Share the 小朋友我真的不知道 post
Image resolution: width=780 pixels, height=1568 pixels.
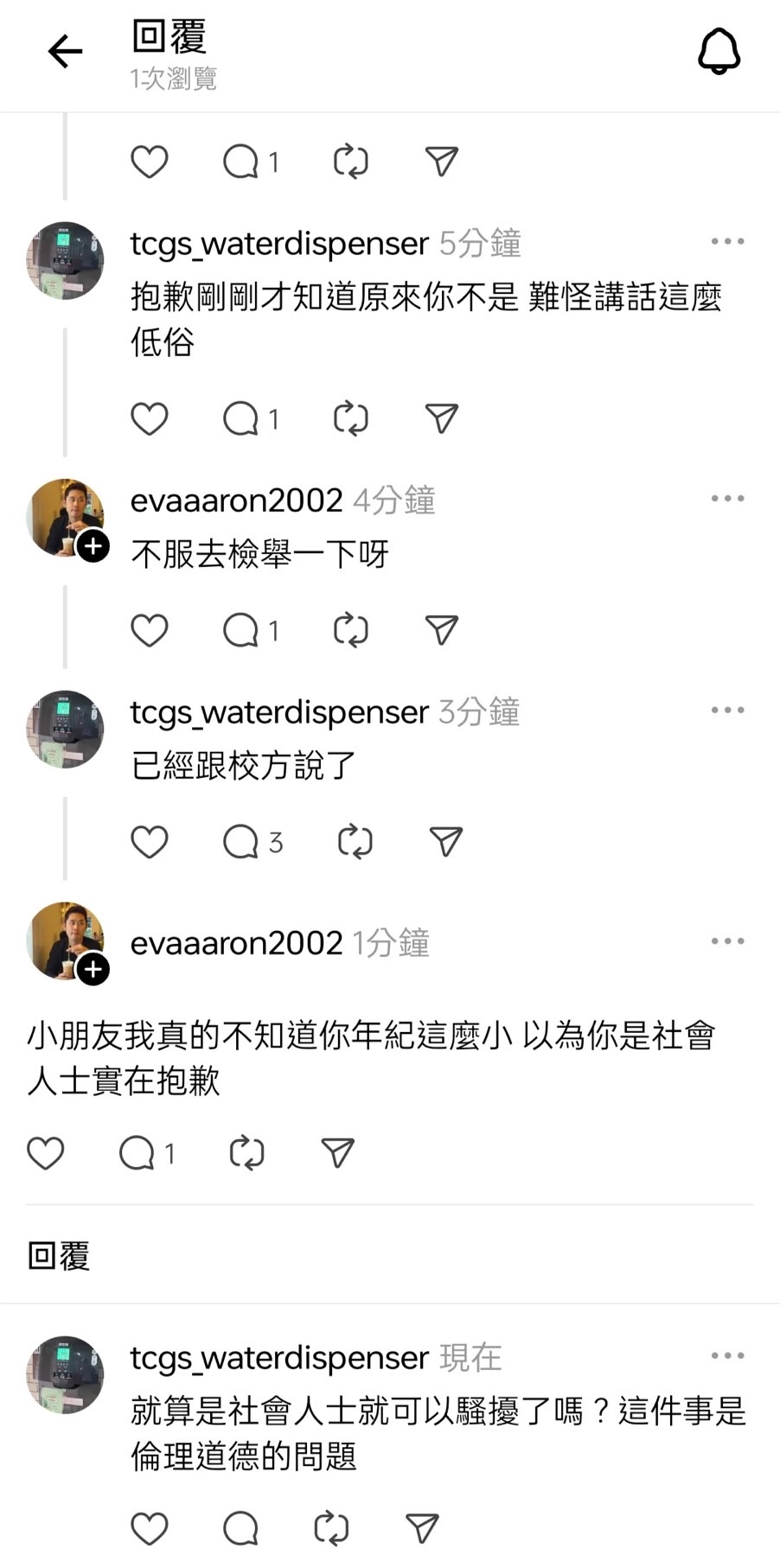click(x=337, y=1153)
